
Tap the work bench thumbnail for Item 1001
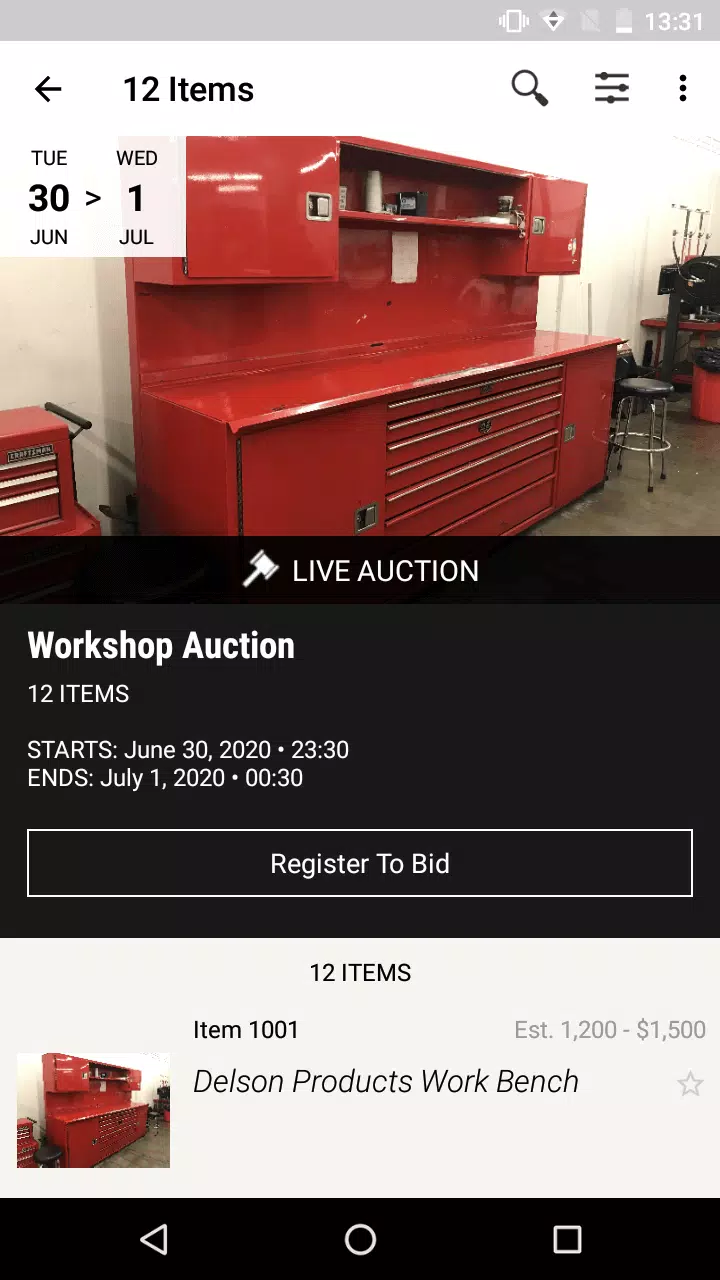[x=92, y=1110]
